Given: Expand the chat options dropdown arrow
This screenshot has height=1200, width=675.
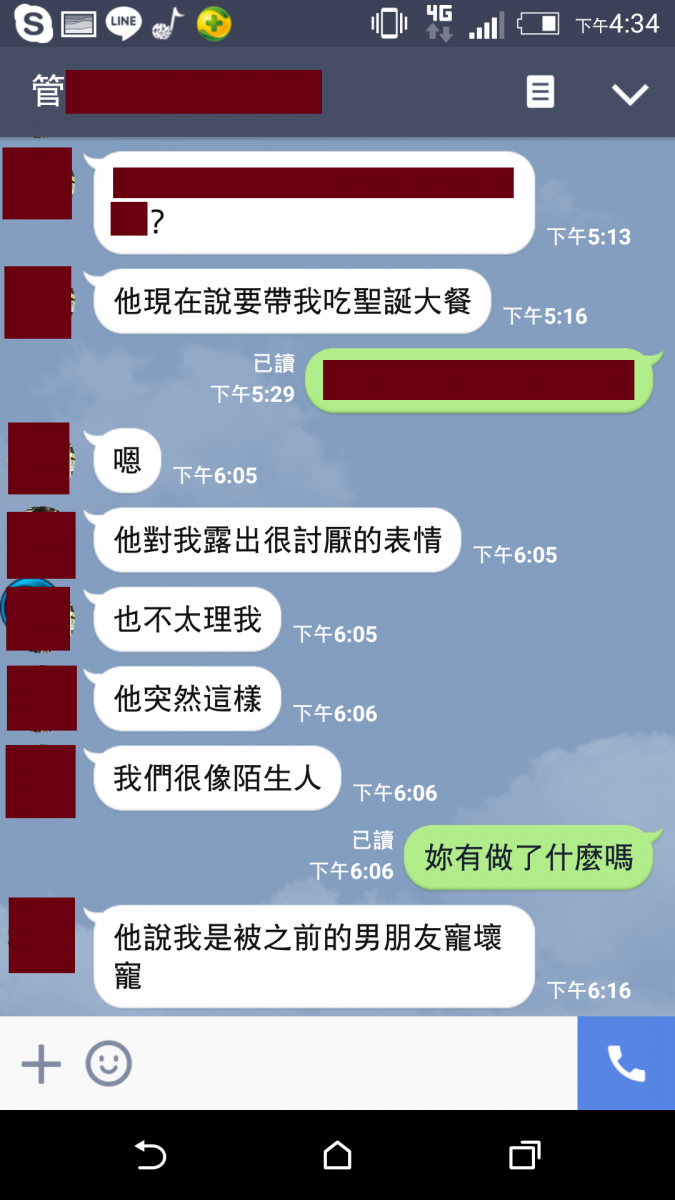Looking at the screenshot, I should tap(630, 94).
